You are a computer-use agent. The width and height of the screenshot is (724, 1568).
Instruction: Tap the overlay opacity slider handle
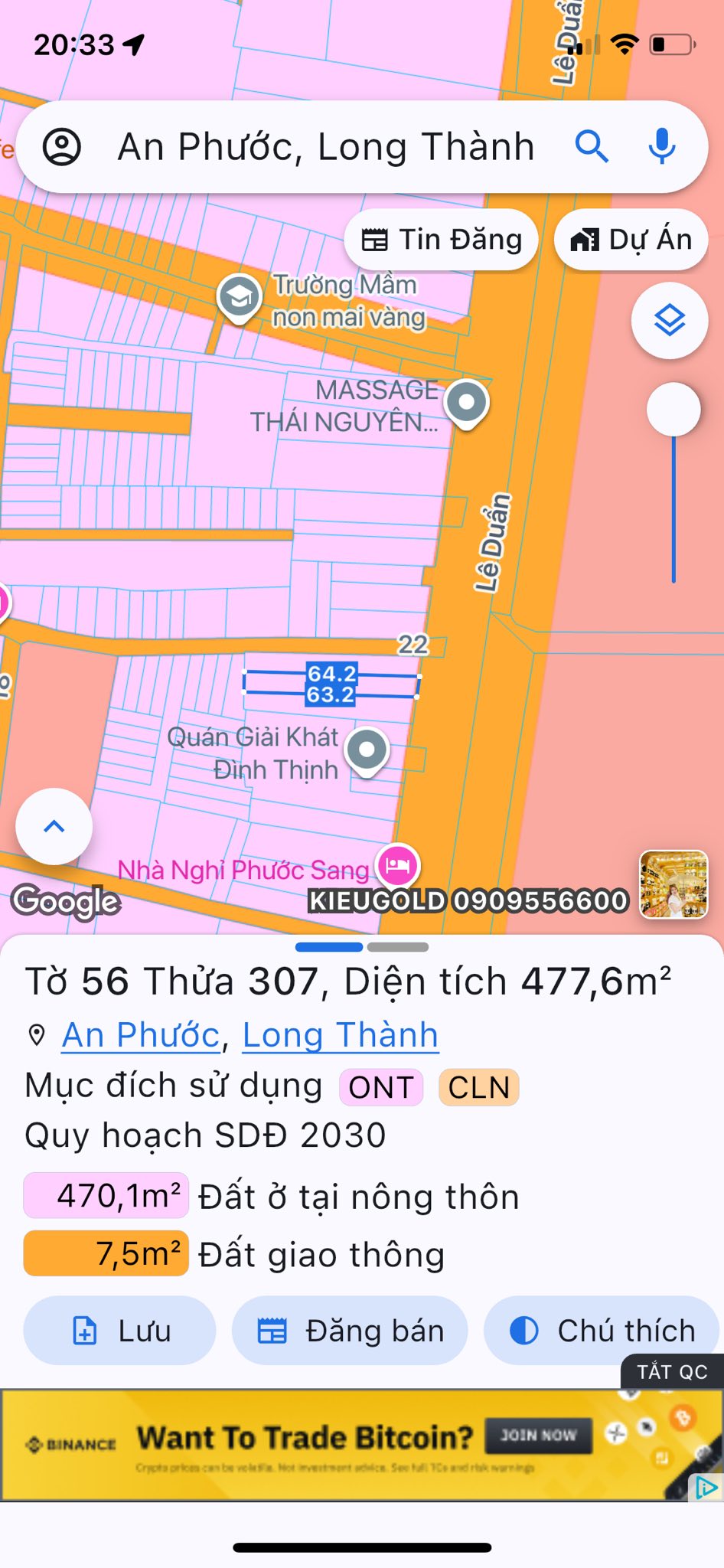click(x=673, y=410)
